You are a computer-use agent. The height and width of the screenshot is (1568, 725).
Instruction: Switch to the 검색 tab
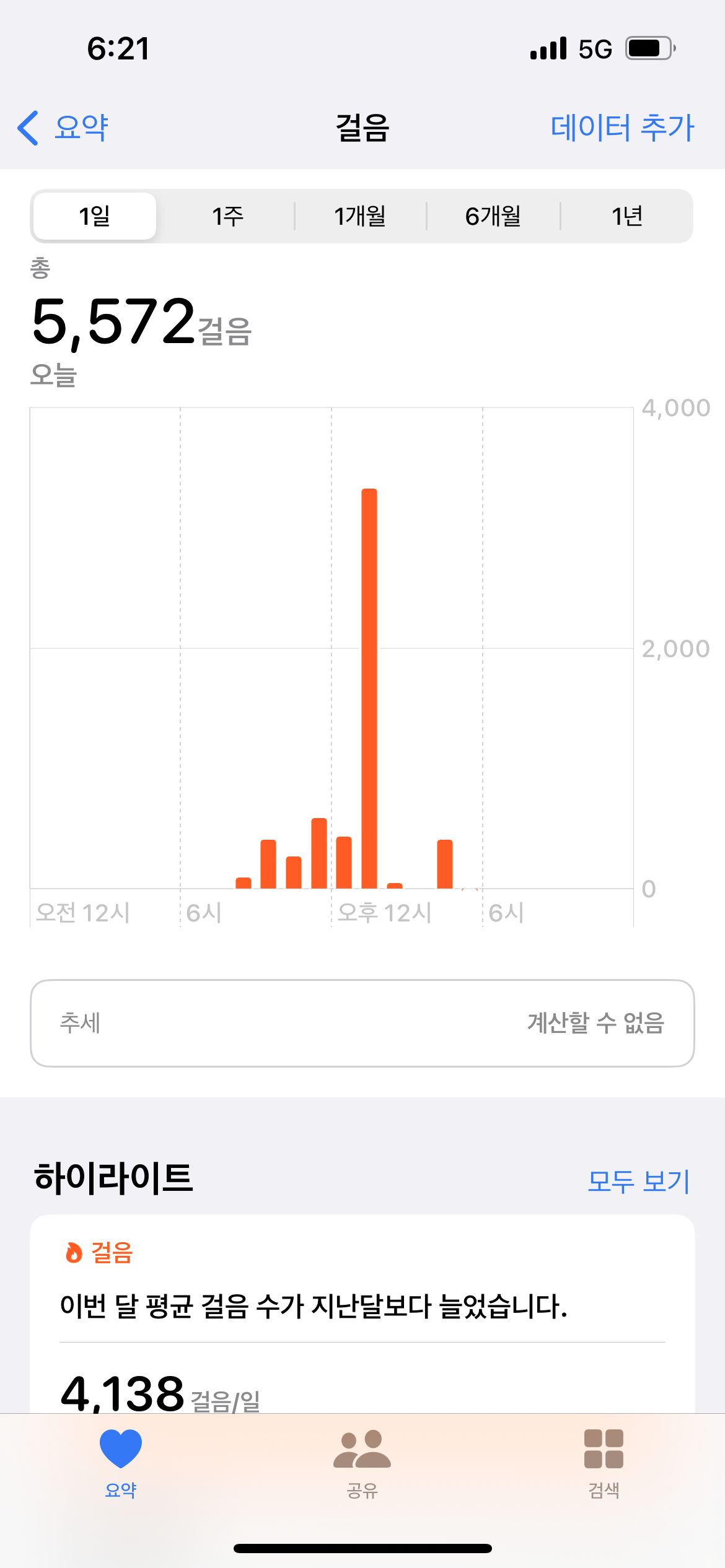[x=604, y=1463]
